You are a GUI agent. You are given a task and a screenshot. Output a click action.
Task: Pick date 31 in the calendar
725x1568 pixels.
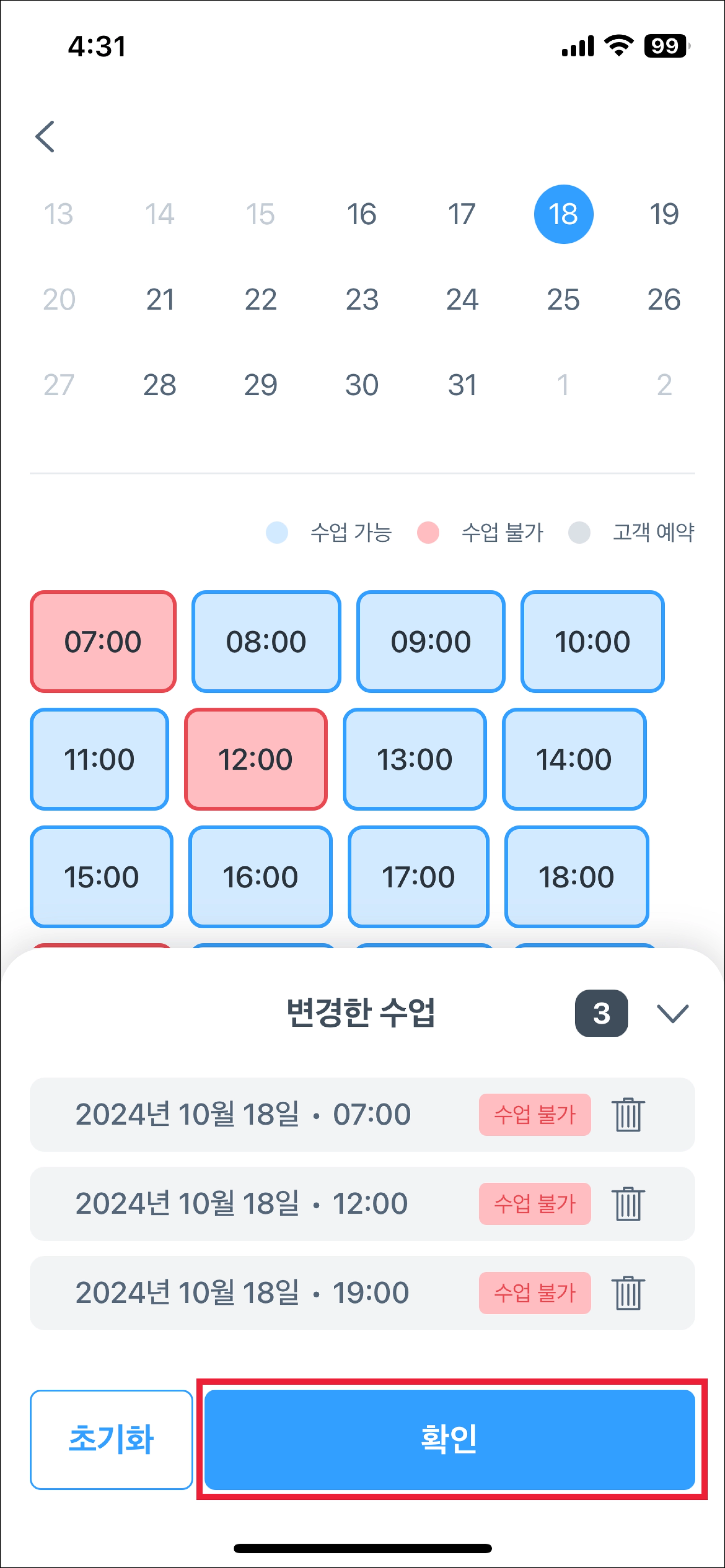pos(462,385)
